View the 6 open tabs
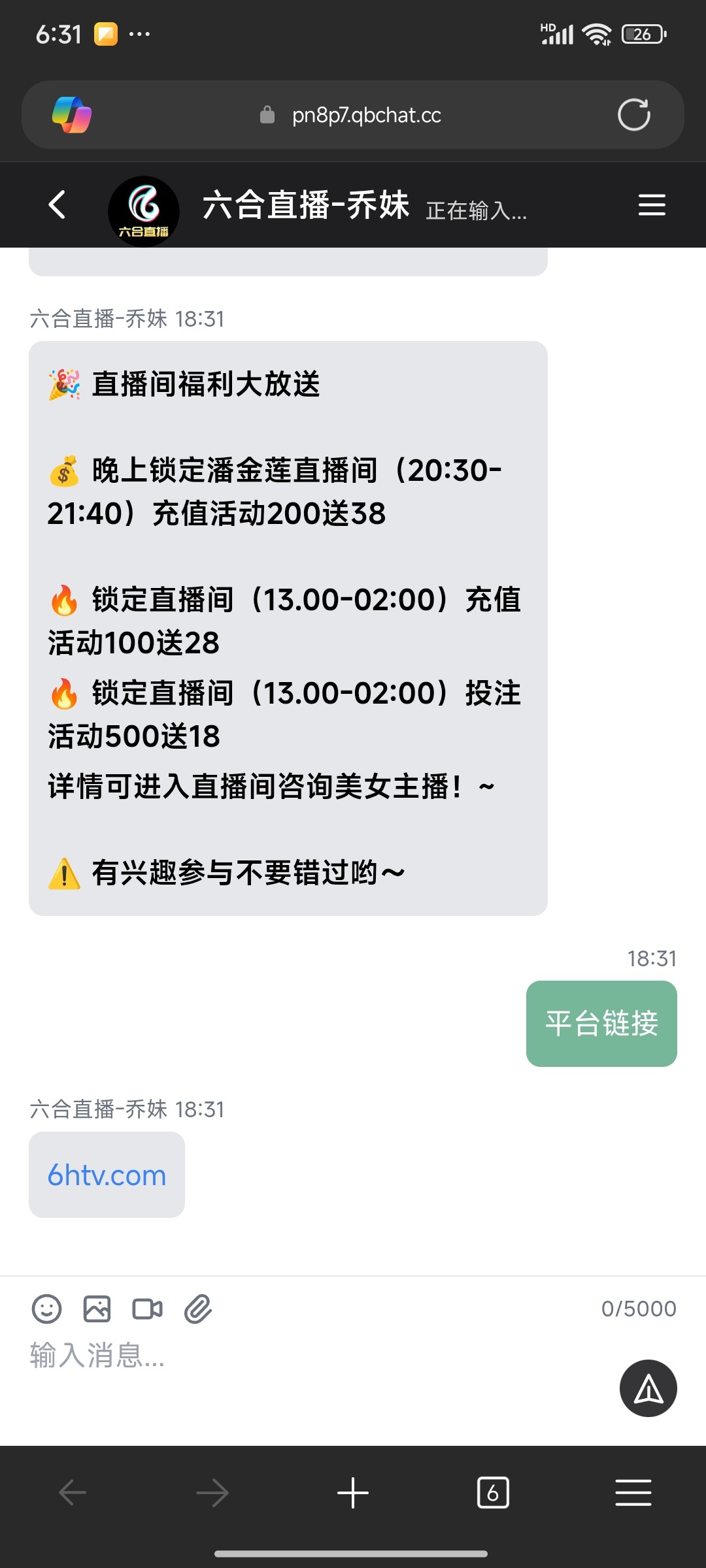Viewport: 706px width, 1568px height. 493,1493
